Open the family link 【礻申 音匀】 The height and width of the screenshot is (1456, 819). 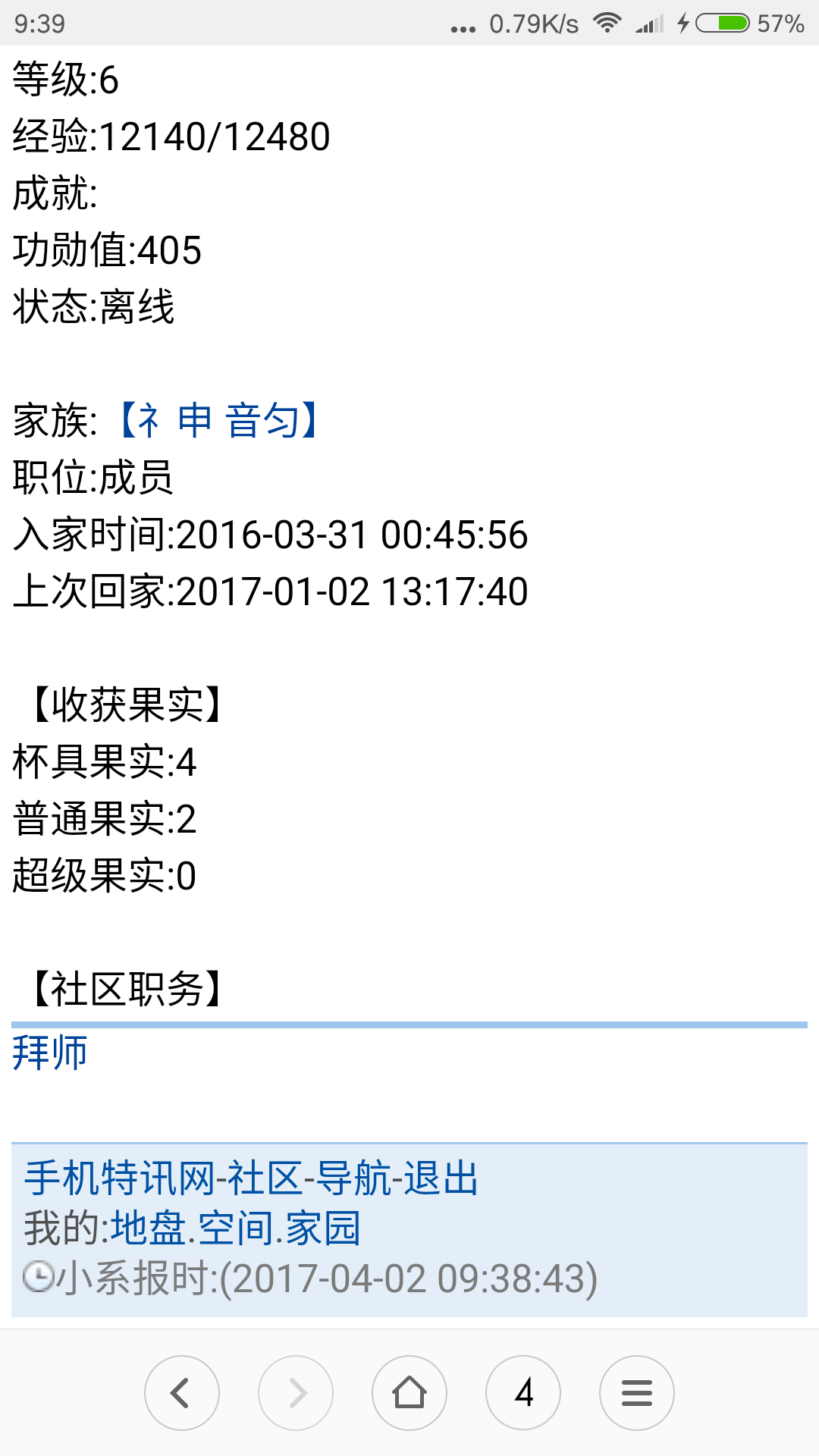click(x=218, y=421)
